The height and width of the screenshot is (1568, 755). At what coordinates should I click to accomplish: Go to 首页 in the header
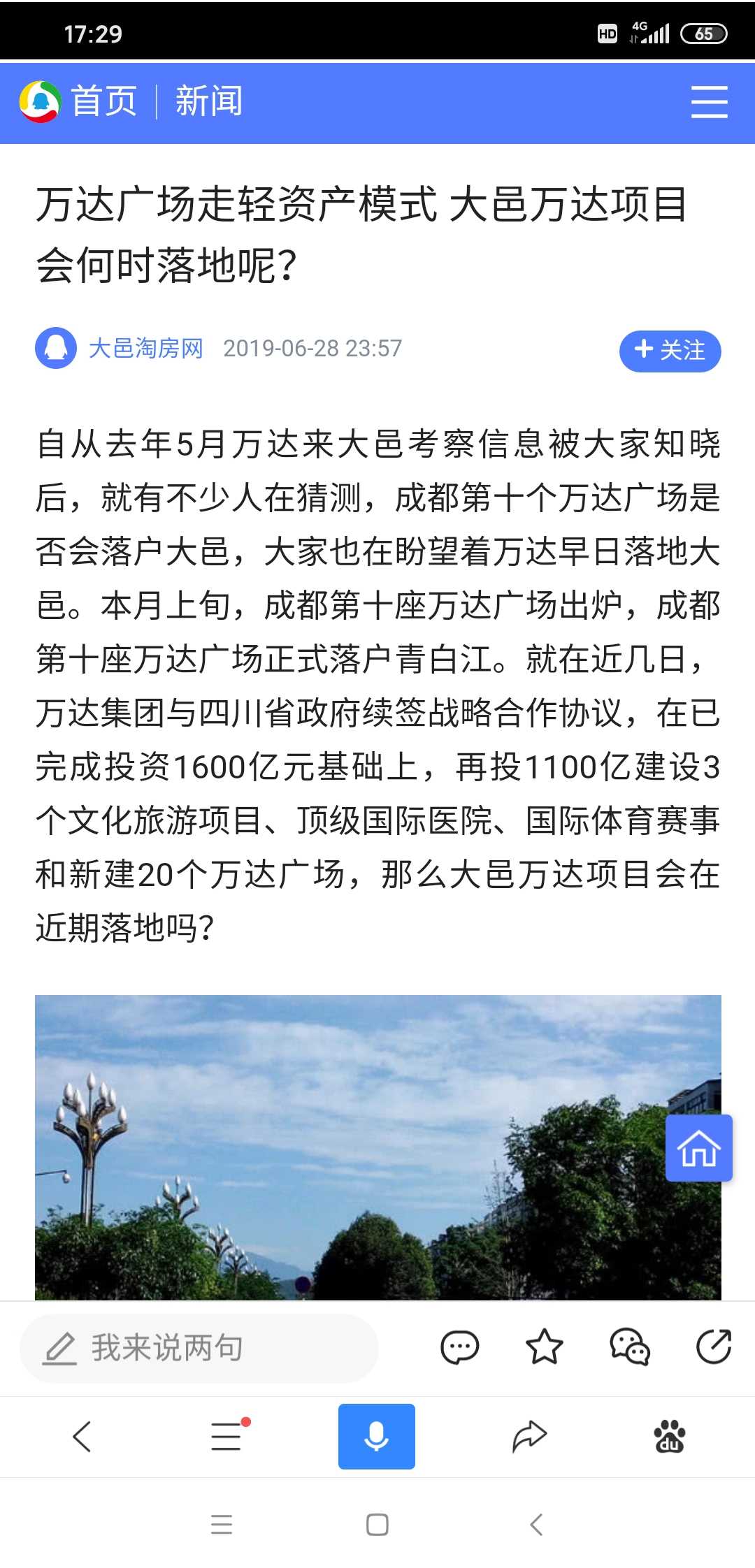pos(103,102)
